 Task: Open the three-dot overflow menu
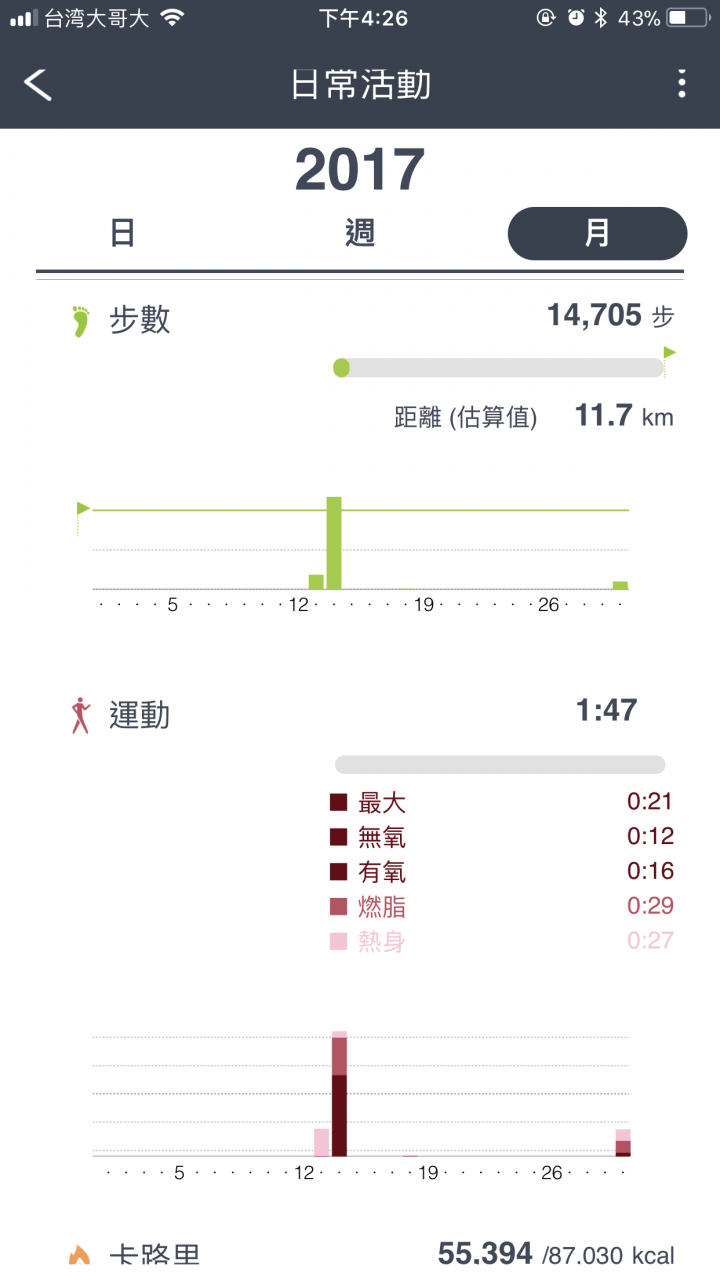pos(682,84)
